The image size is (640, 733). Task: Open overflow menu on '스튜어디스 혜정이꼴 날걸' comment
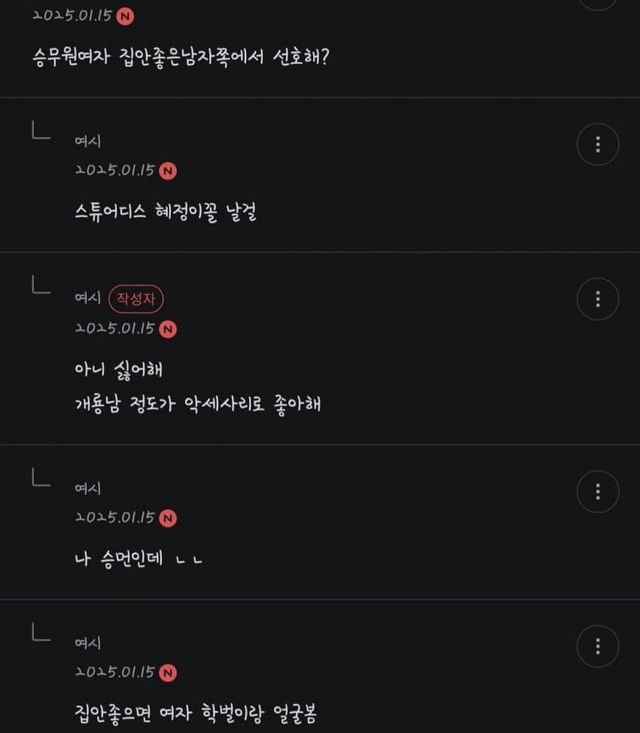coord(598,145)
